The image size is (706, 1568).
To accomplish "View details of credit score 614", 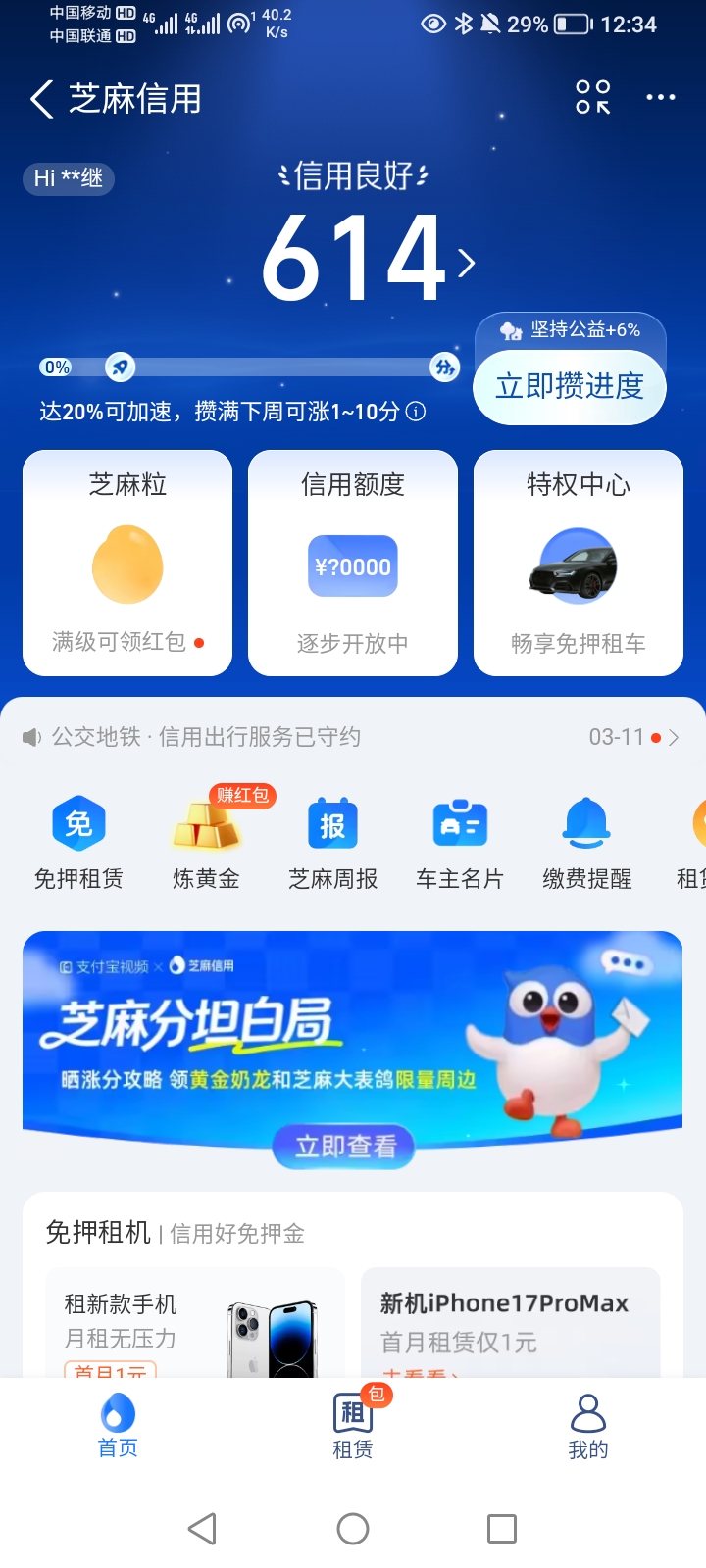I will 367,259.
